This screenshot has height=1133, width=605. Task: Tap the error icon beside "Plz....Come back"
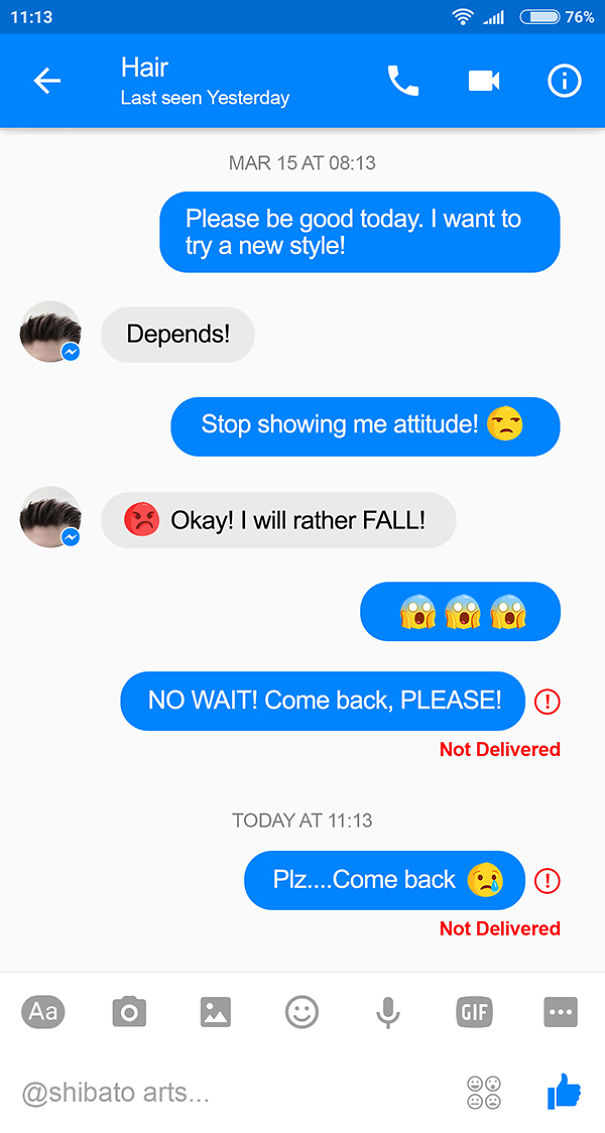(547, 881)
